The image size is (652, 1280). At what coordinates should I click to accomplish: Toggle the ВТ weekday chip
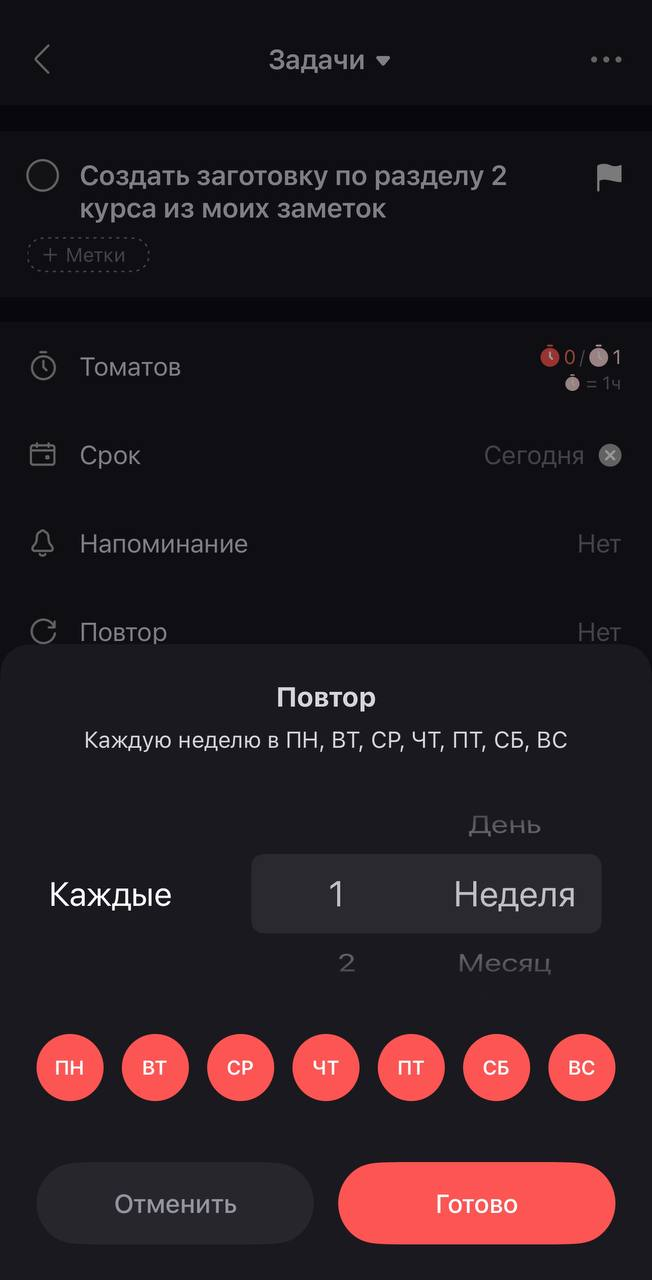tap(155, 1067)
